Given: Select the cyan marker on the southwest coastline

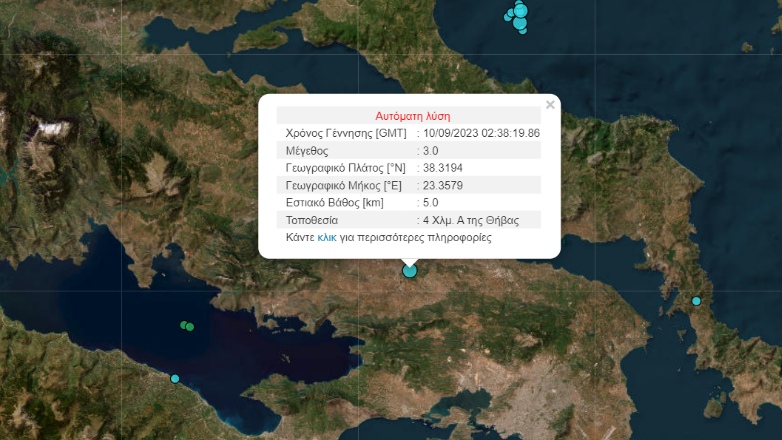Looking at the screenshot, I should 175,378.
